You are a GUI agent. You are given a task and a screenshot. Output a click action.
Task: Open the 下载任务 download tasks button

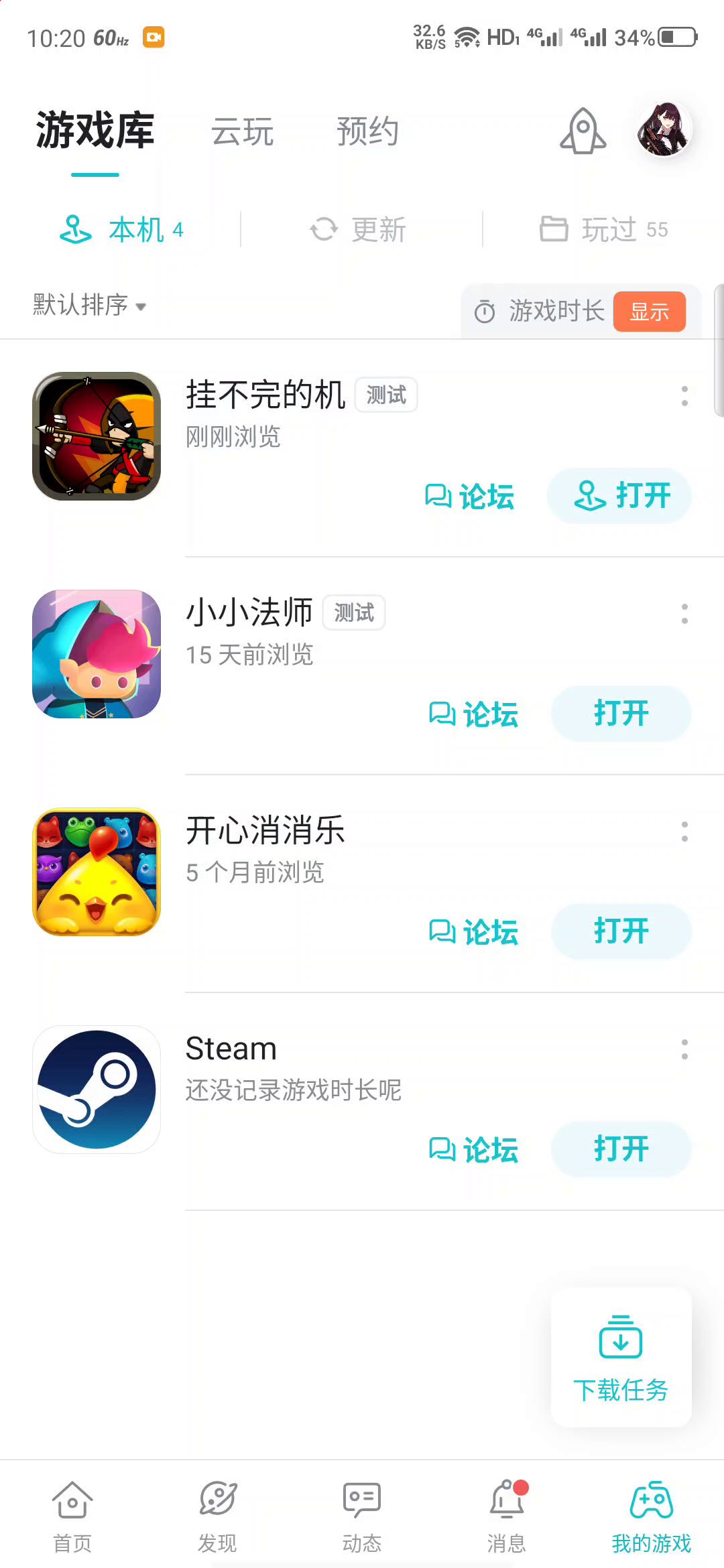click(621, 1358)
